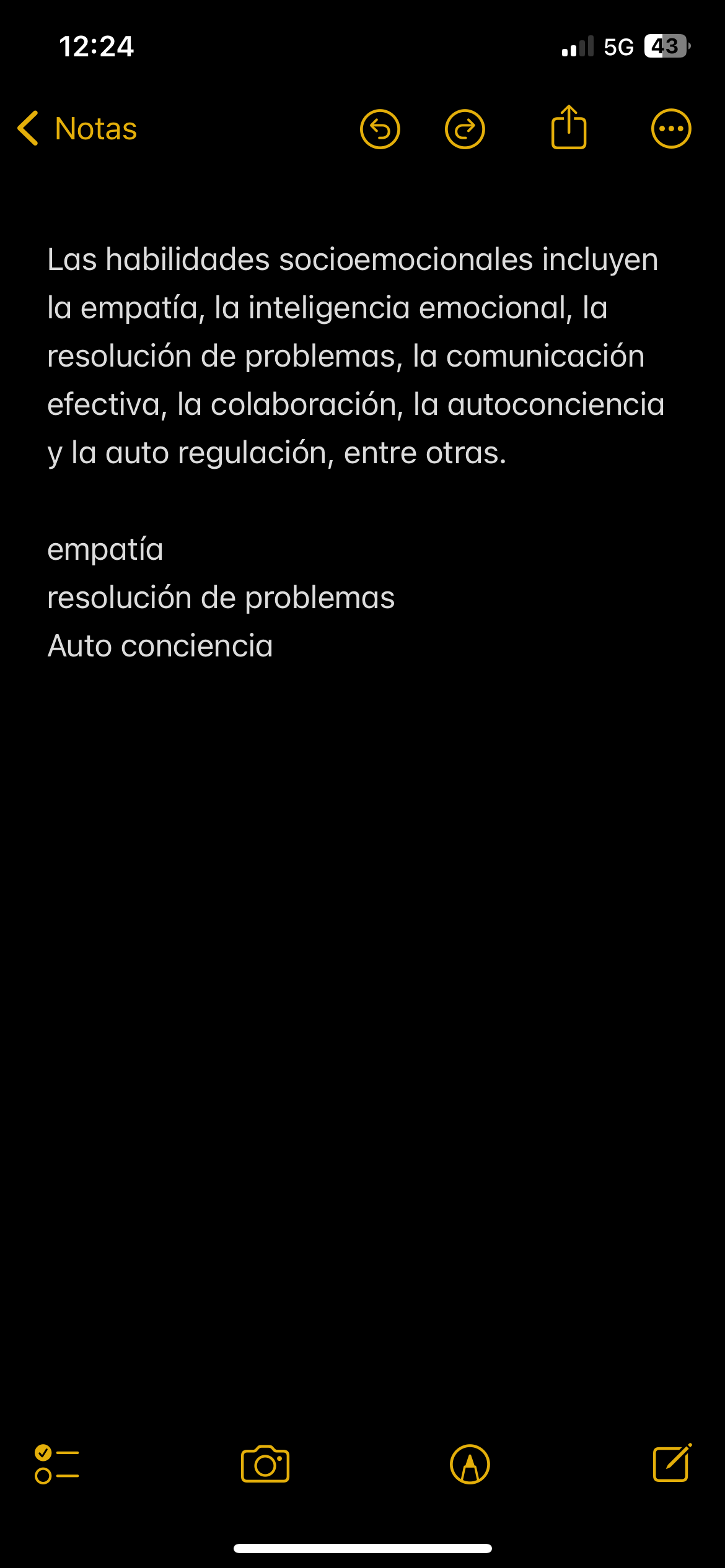The width and height of the screenshot is (725, 1568).
Task: Open the camera attachment options
Action: pos(265,1465)
